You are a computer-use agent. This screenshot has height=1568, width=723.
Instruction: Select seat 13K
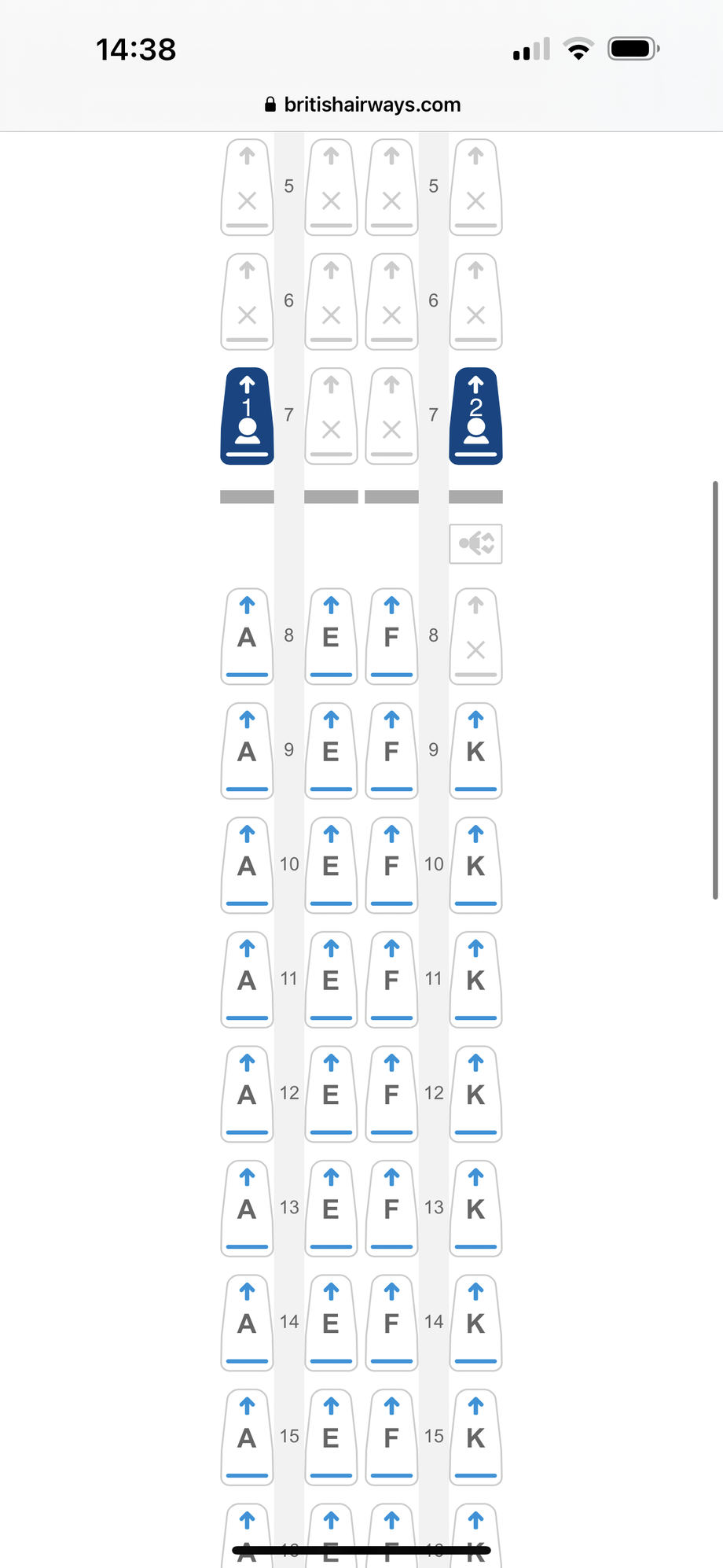coord(475,1209)
